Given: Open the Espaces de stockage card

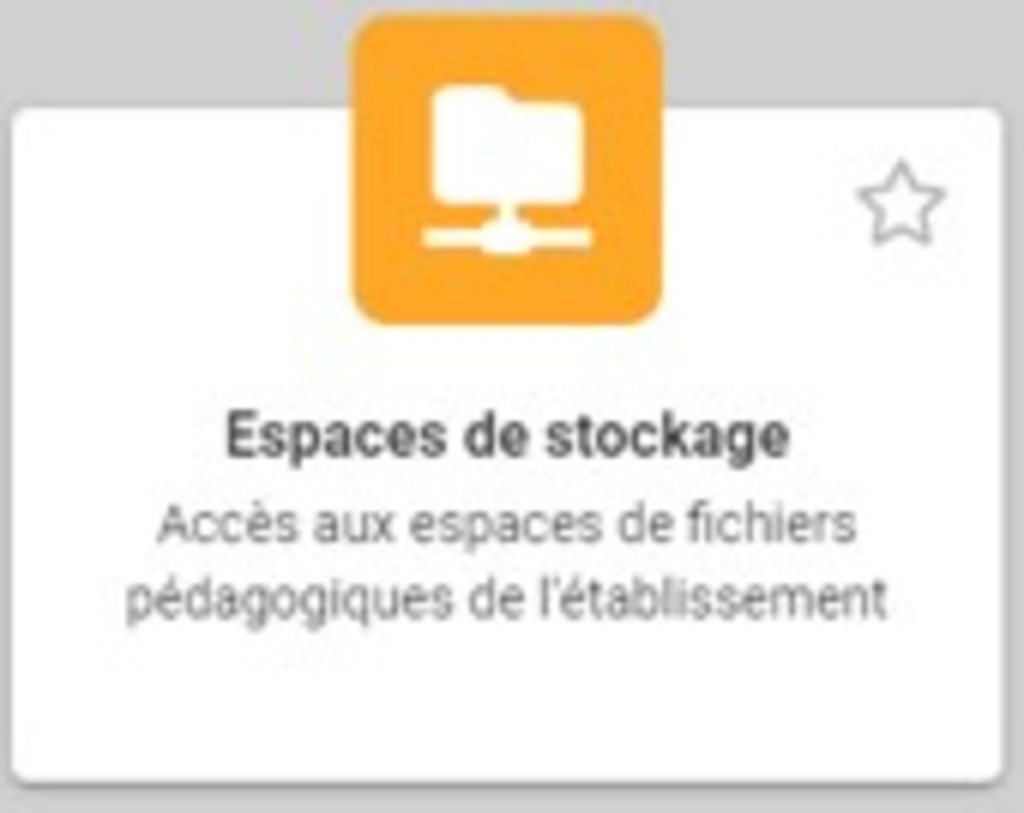Looking at the screenshot, I should pos(507,437).
